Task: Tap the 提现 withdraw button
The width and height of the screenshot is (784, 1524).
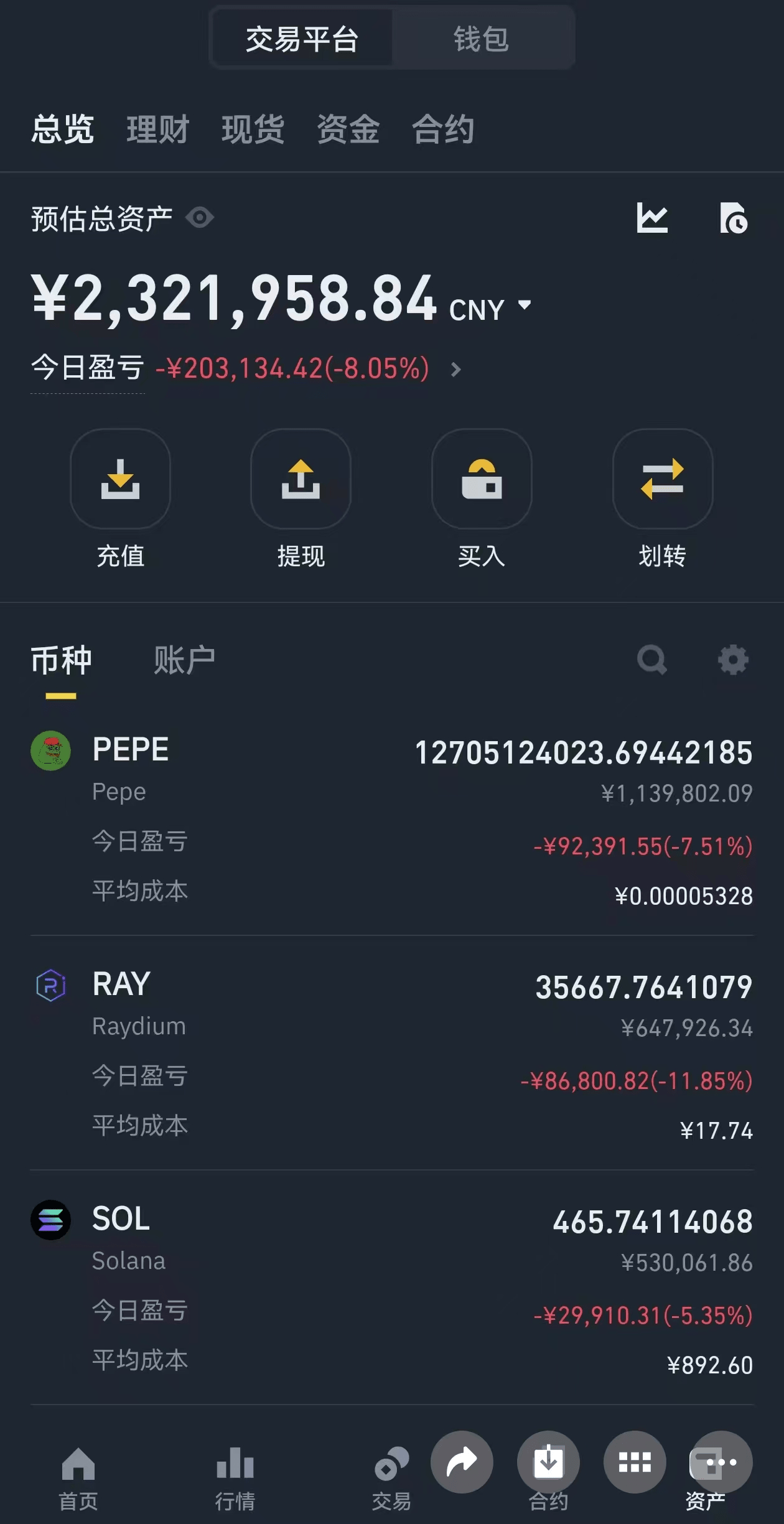Action: [x=301, y=498]
